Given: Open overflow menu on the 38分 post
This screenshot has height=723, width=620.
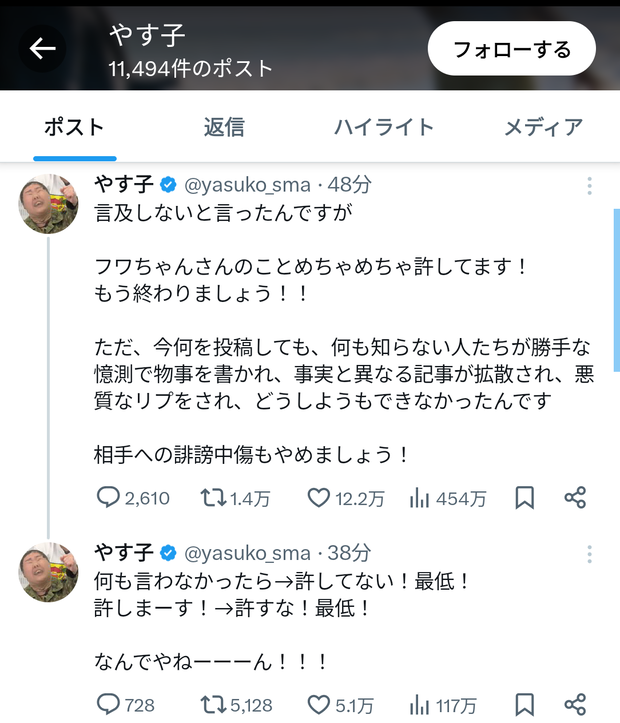Looking at the screenshot, I should pos(589,553).
